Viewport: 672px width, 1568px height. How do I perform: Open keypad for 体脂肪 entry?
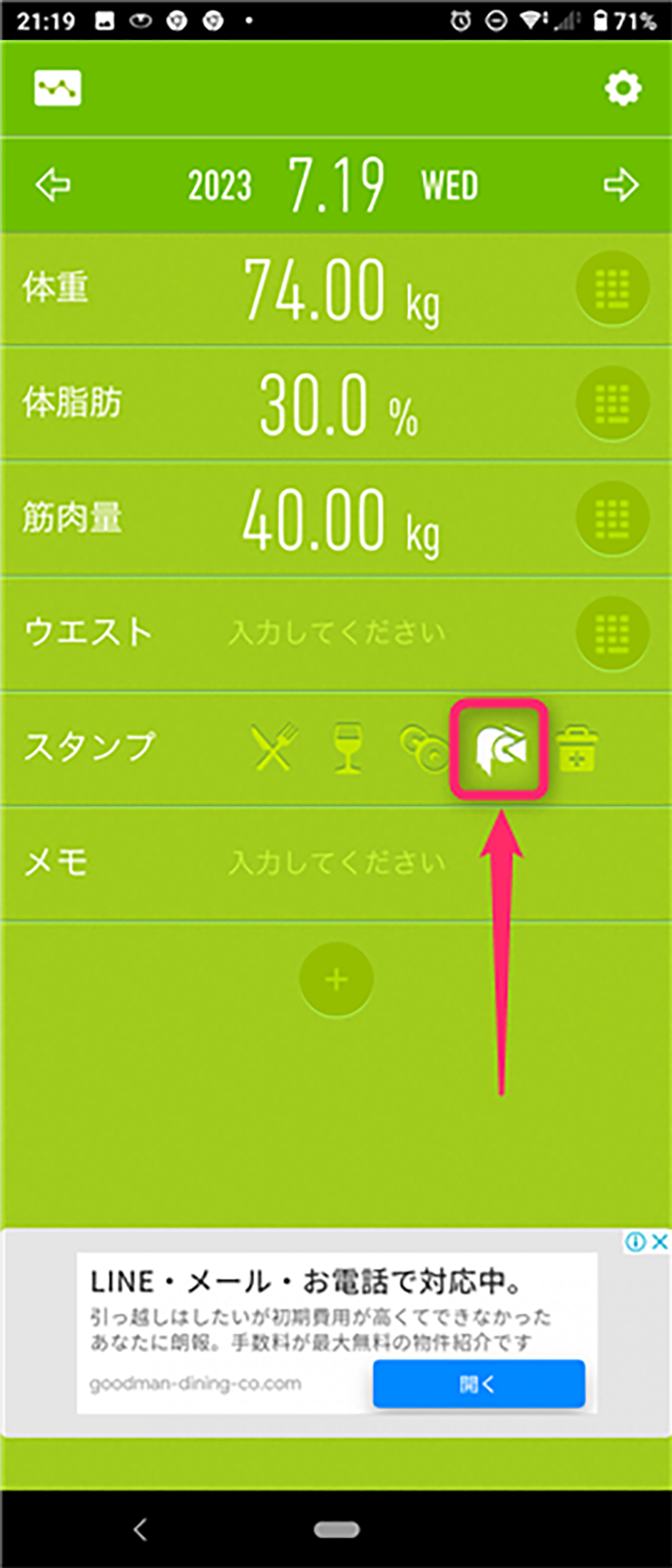click(612, 403)
